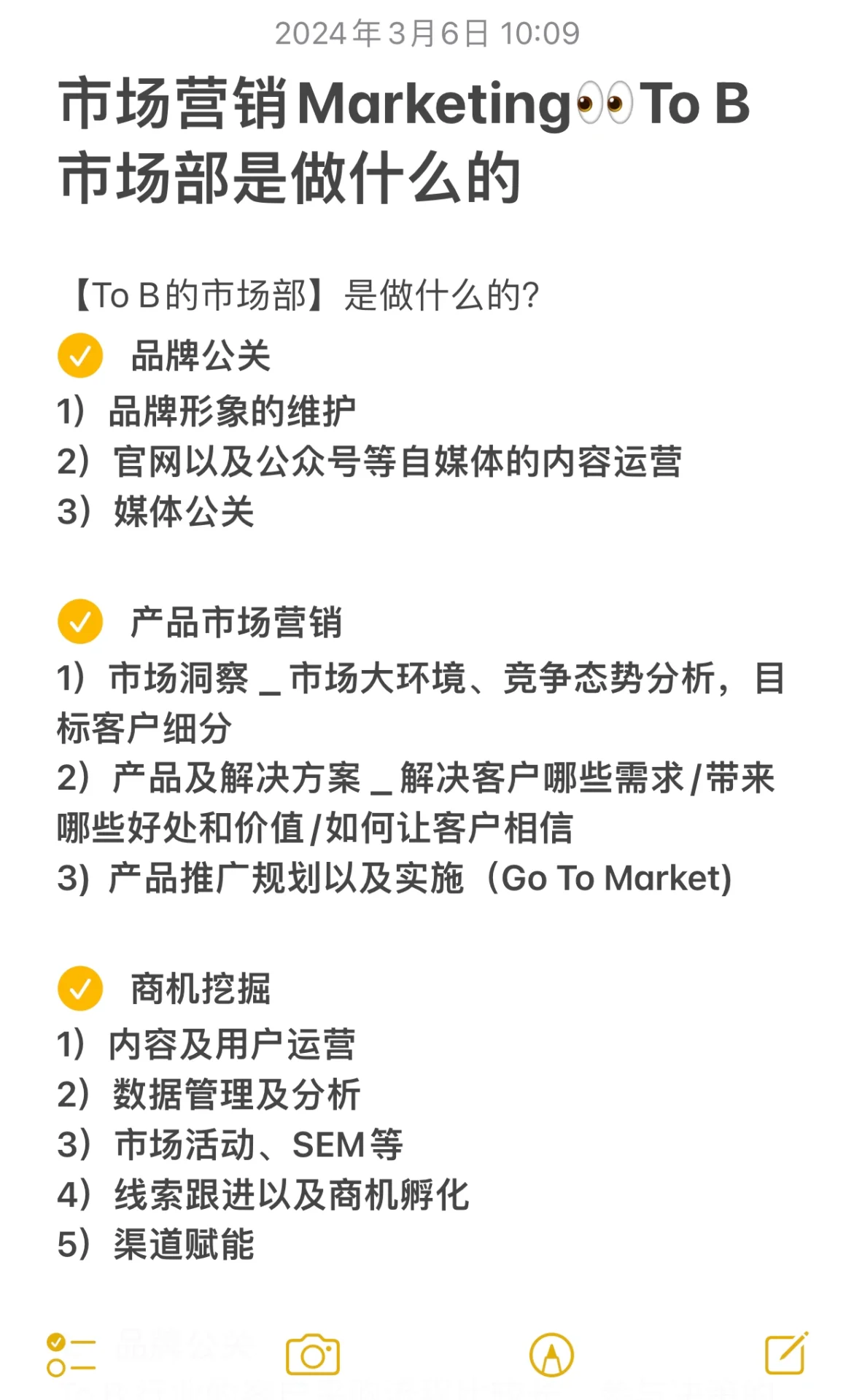
Task: Open the camera attachment option
Action: click(x=313, y=1355)
